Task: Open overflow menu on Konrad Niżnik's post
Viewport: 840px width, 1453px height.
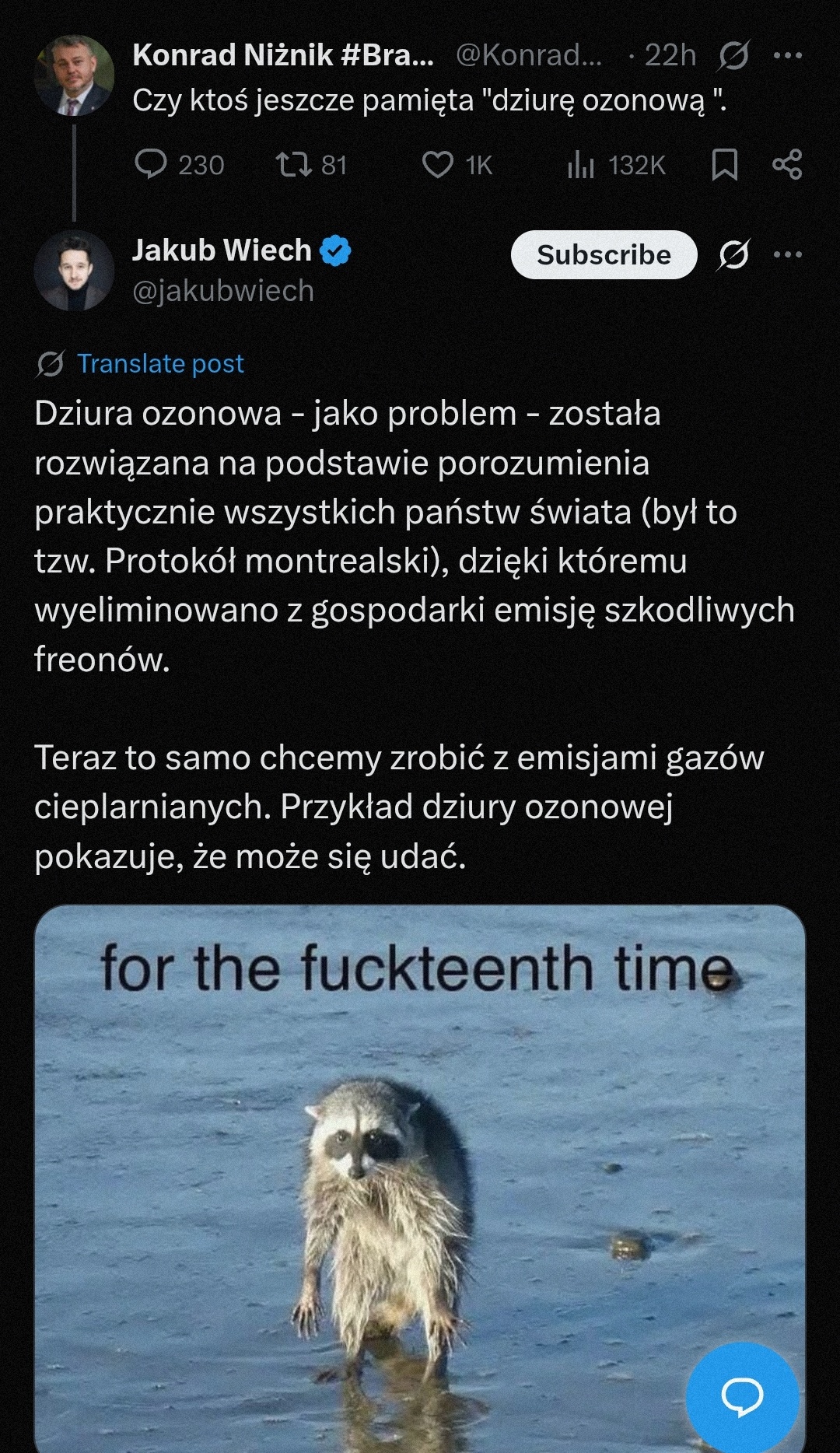Action: tap(787, 55)
